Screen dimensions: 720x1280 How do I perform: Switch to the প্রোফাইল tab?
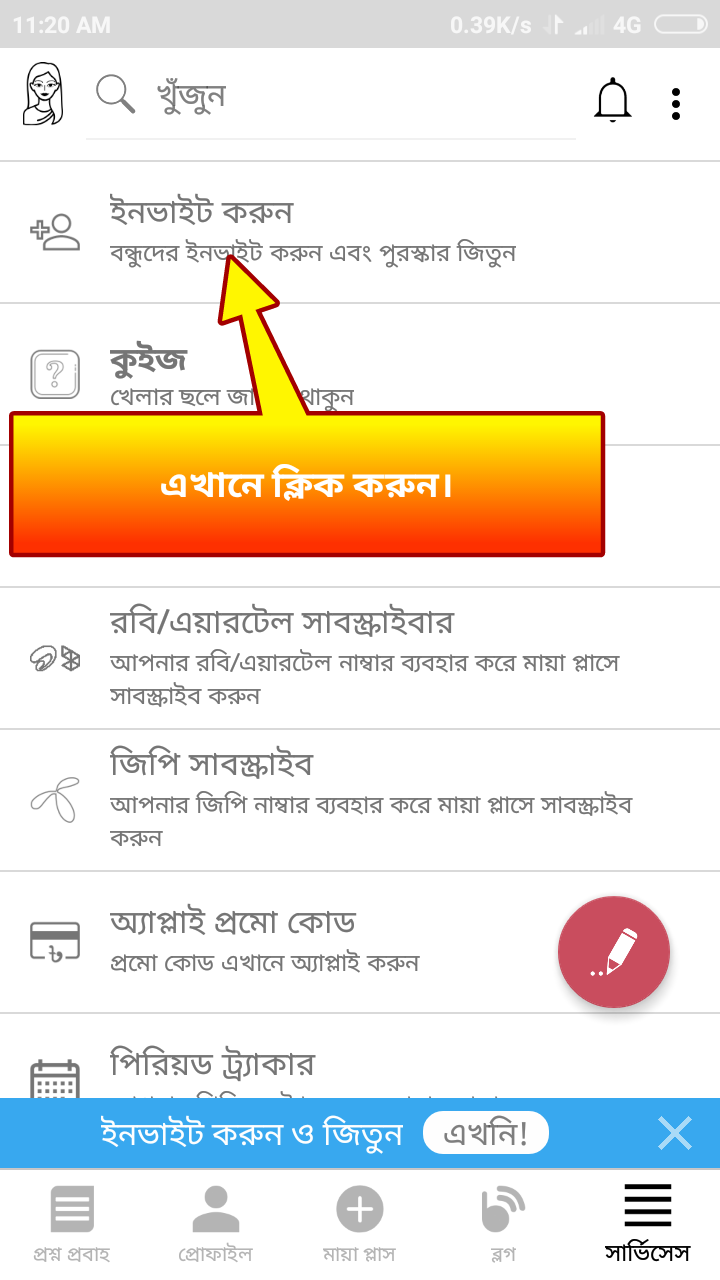[x=216, y=1224]
